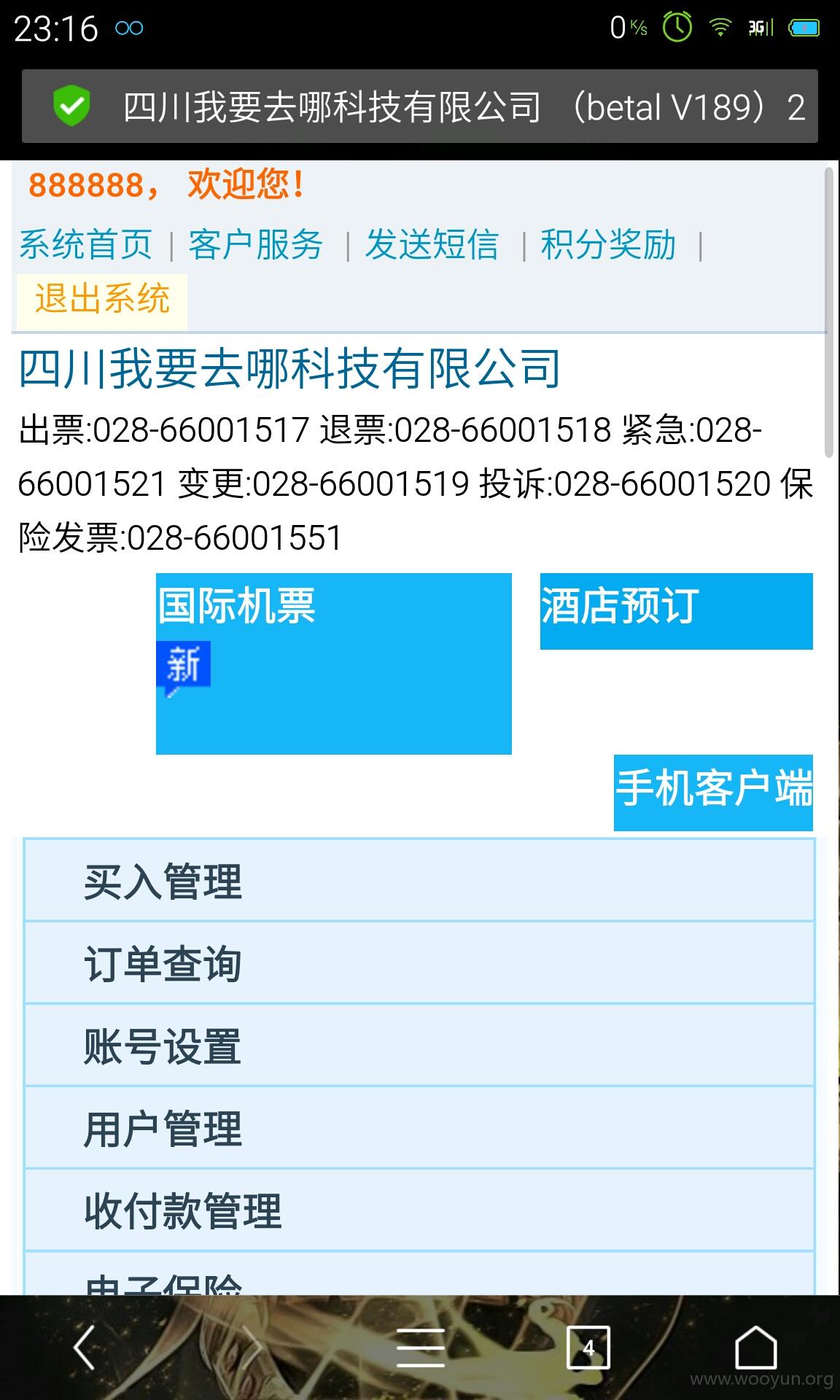
Task: Open 收付款管理 row
Action: (x=419, y=1210)
